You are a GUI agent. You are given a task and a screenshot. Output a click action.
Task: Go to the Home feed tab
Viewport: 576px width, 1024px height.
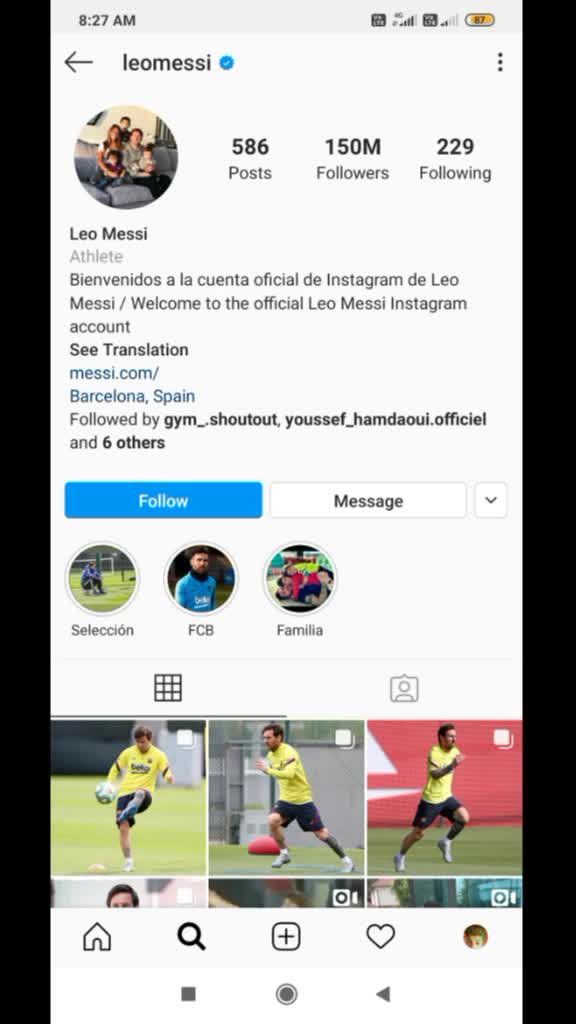[x=97, y=937]
